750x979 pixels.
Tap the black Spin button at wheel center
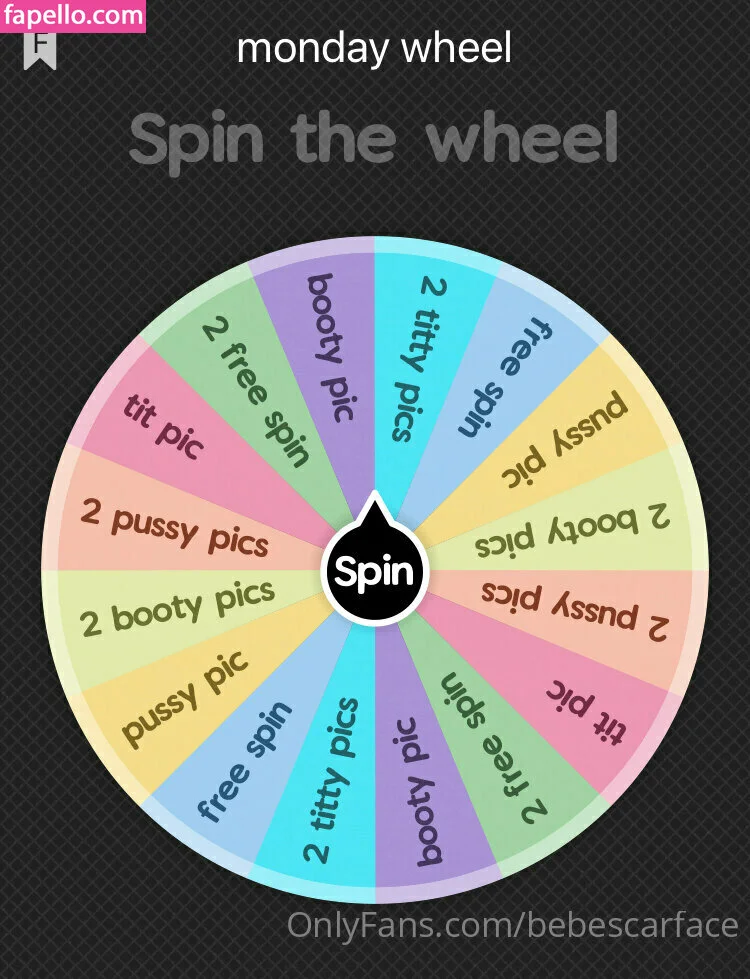(374, 572)
